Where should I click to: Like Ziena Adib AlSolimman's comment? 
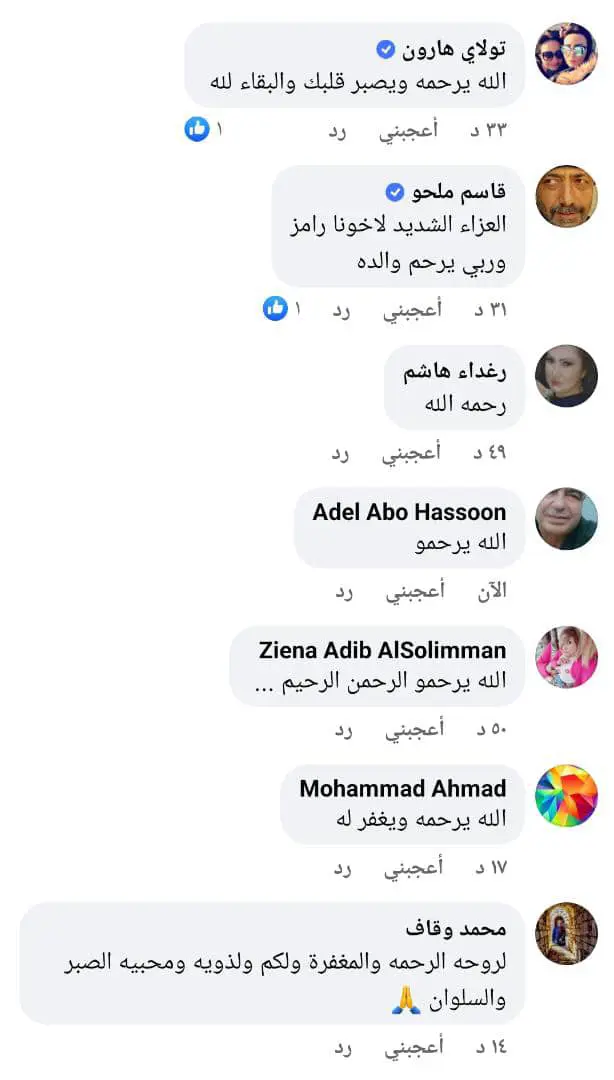click(x=416, y=729)
